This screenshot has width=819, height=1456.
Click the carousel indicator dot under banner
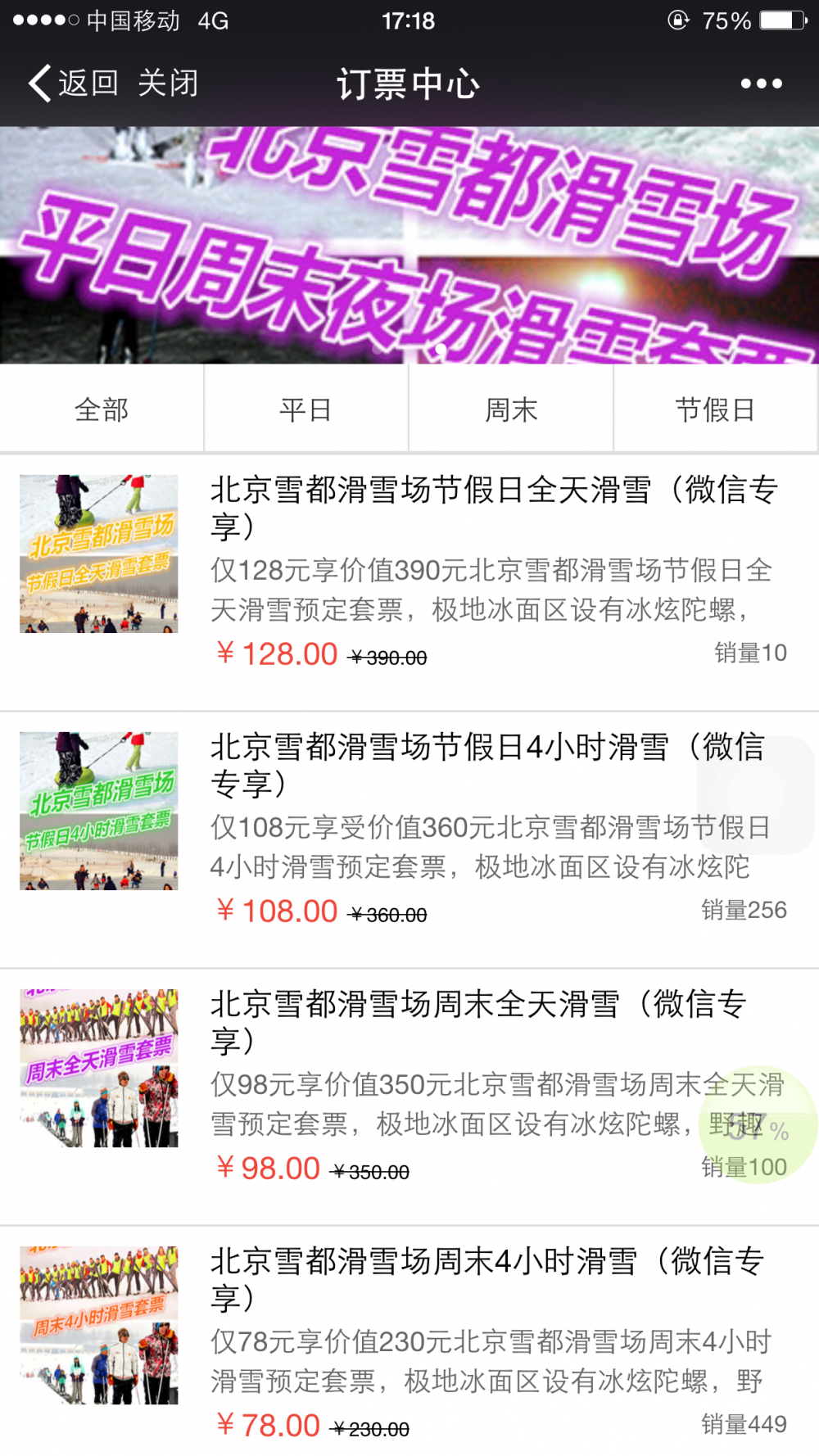441,347
